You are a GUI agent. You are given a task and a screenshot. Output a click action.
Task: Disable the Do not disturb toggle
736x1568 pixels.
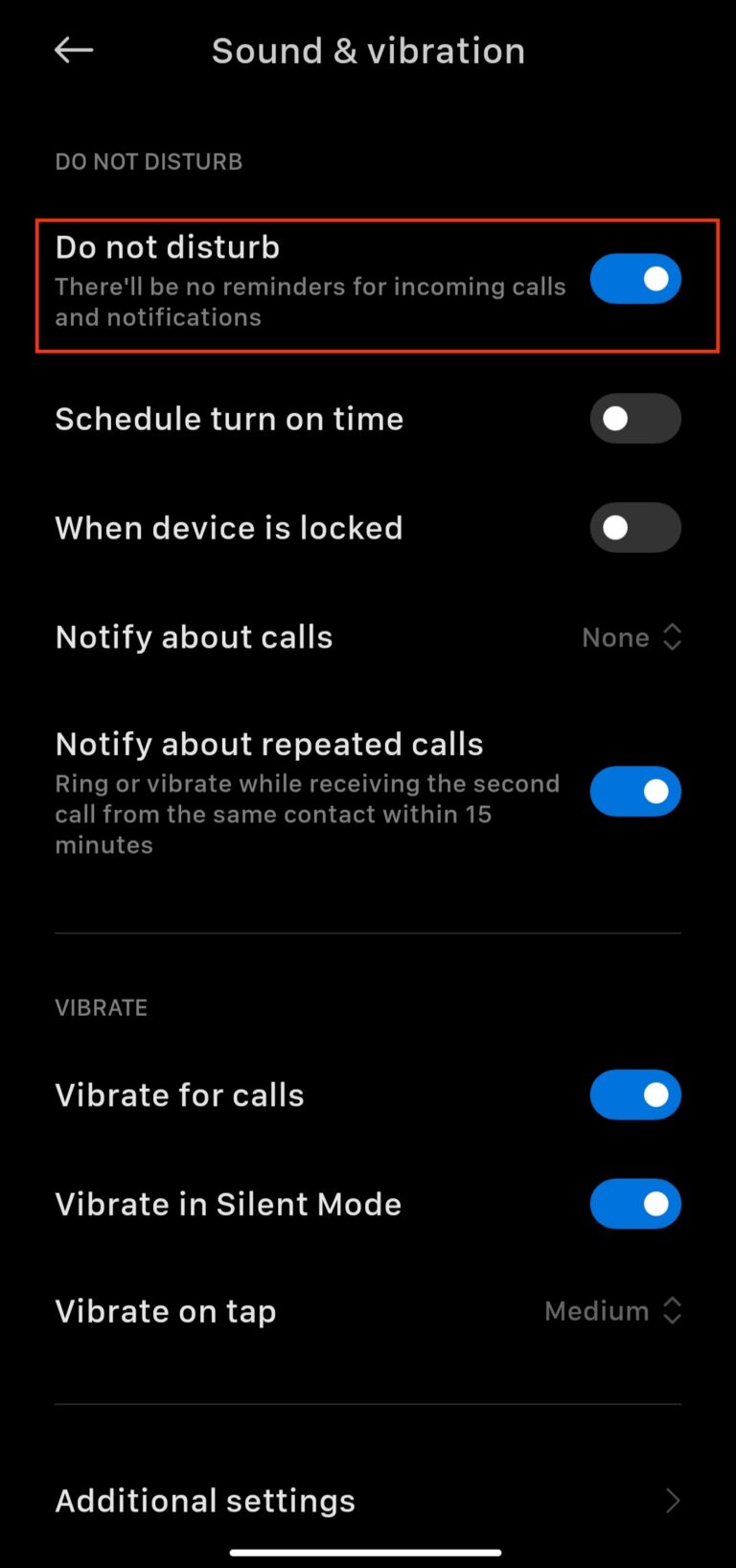click(x=635, y=279)
